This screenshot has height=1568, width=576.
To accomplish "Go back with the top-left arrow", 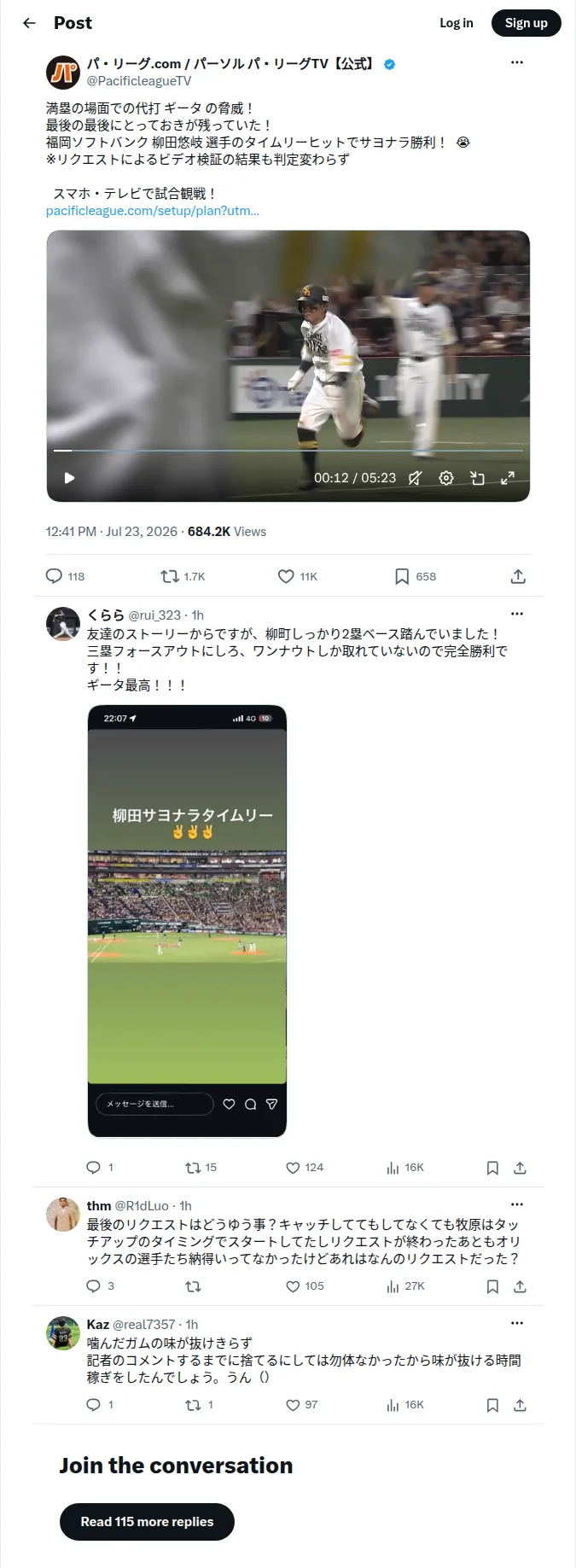I will pyautogui.click(x=29, y=23).
